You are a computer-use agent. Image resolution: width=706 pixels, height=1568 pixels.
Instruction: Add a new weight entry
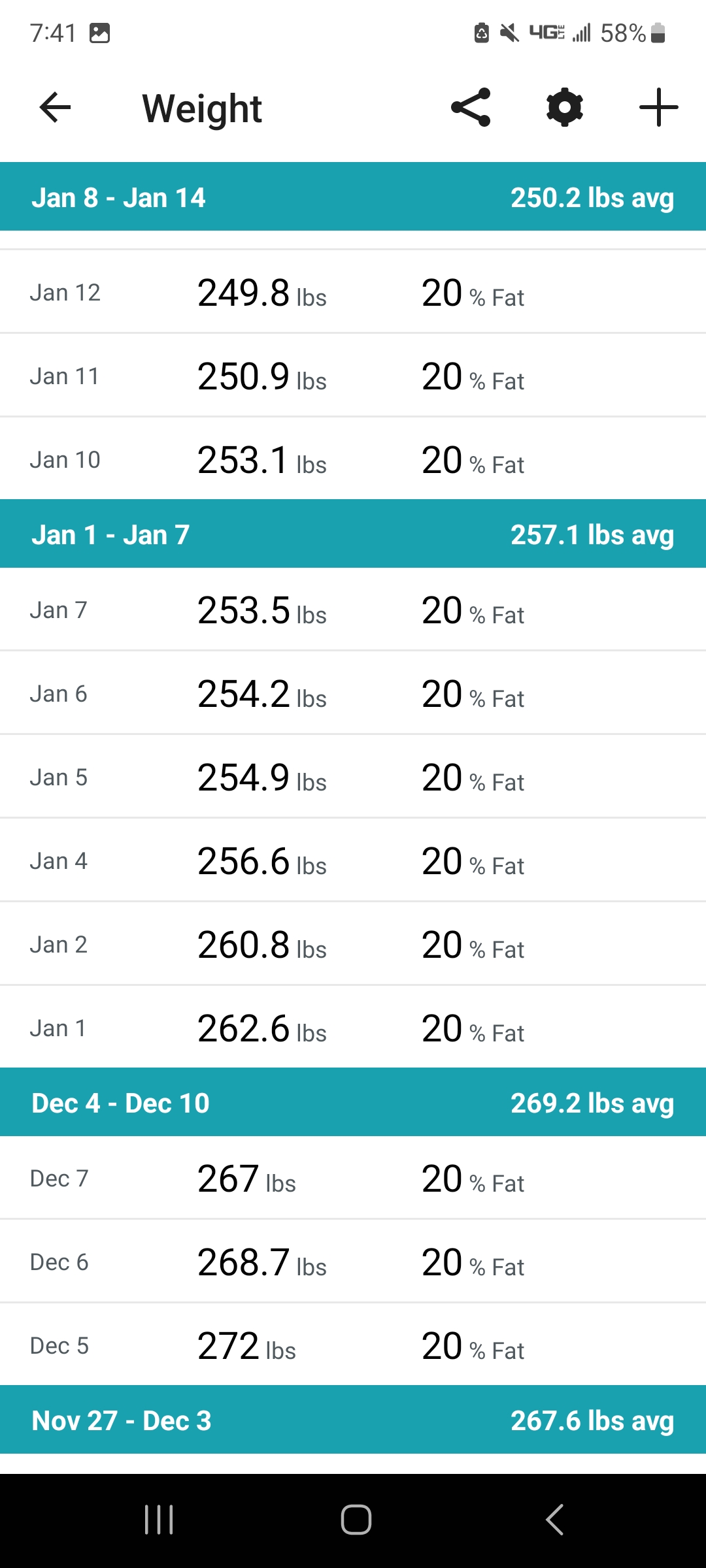(x=659, y=107)
